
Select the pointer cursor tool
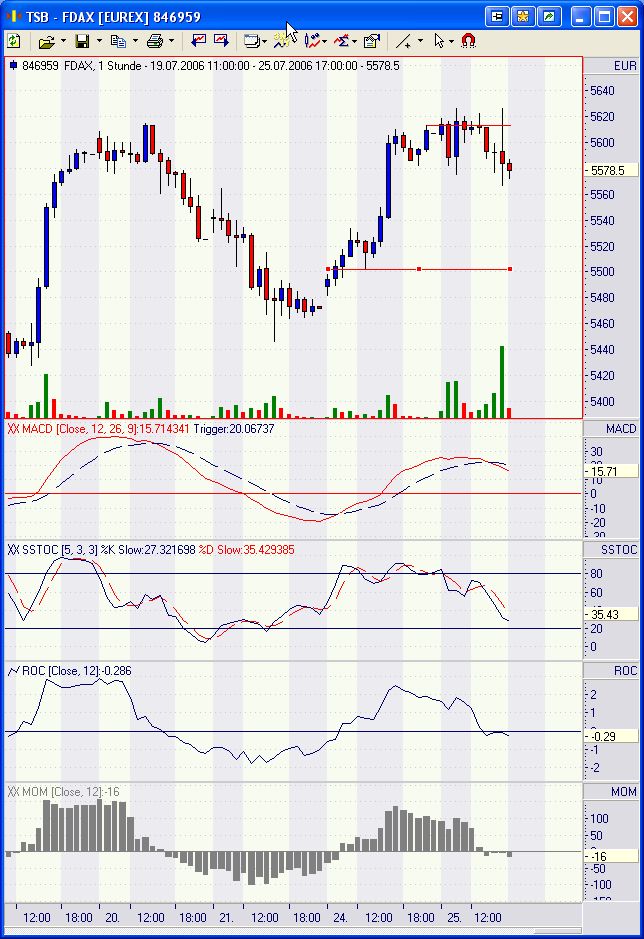pyautogui.click(x=439, y=41)
